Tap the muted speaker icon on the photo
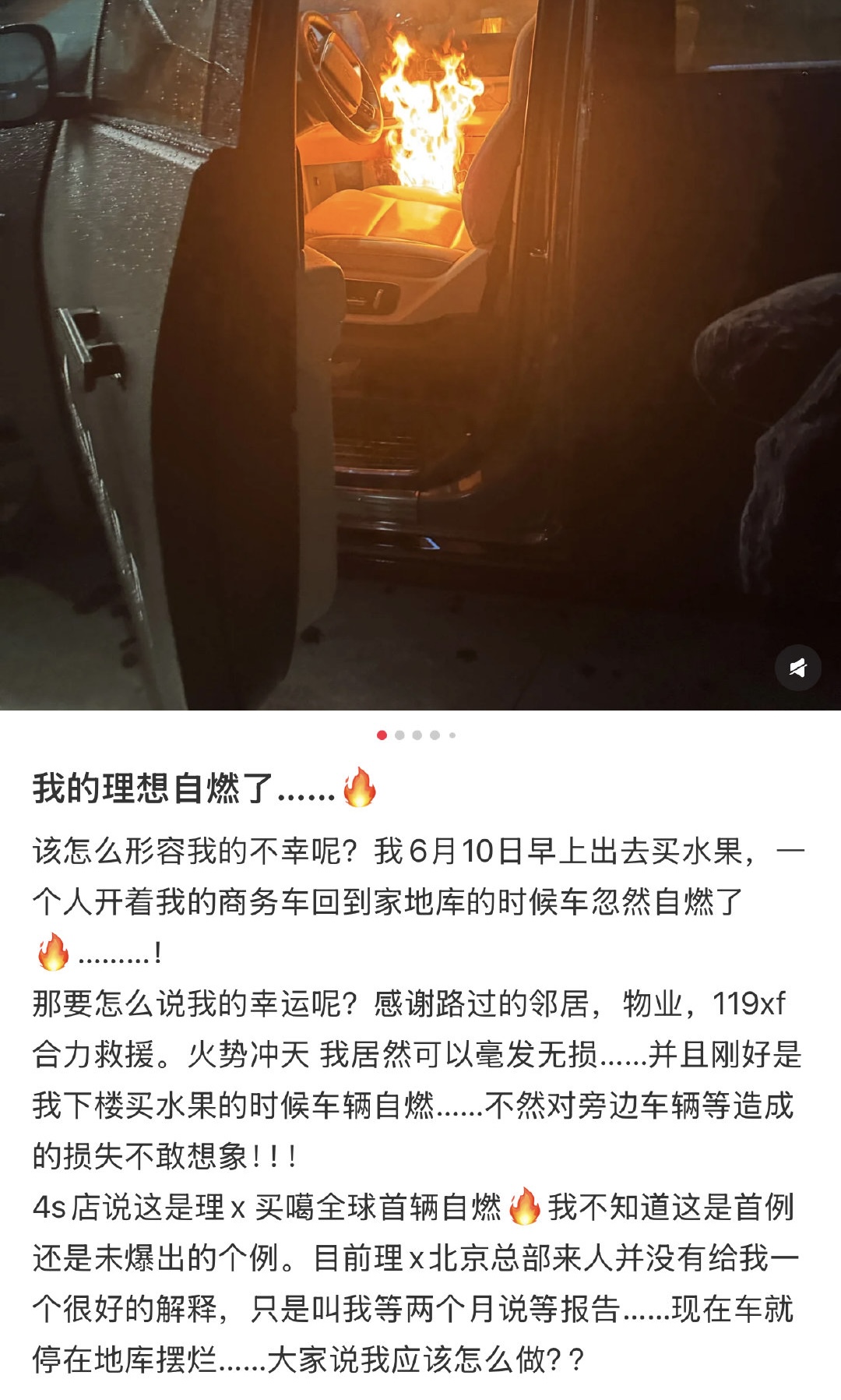841x1400 pixels. pos(797,668)
